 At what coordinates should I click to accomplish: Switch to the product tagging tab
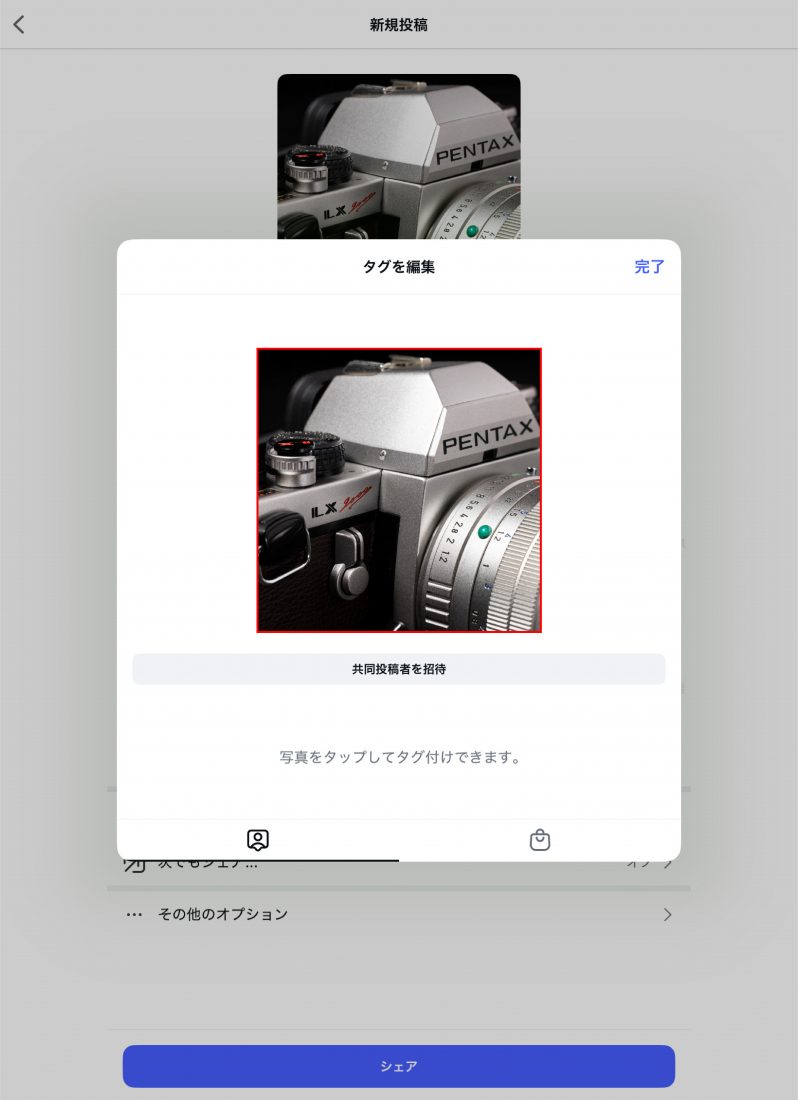(x=540, y=840)
